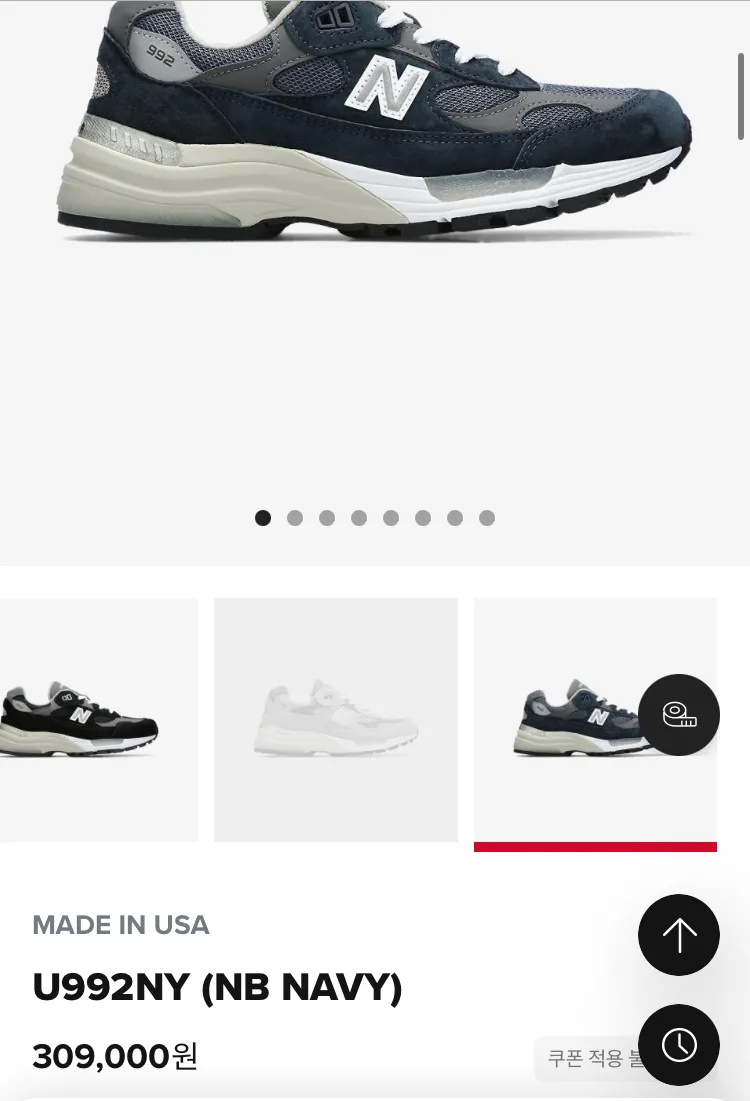Viewport: 750px width, 1101px height.
Task: Open recently viewed clock button
Action: pos(678,1045)
